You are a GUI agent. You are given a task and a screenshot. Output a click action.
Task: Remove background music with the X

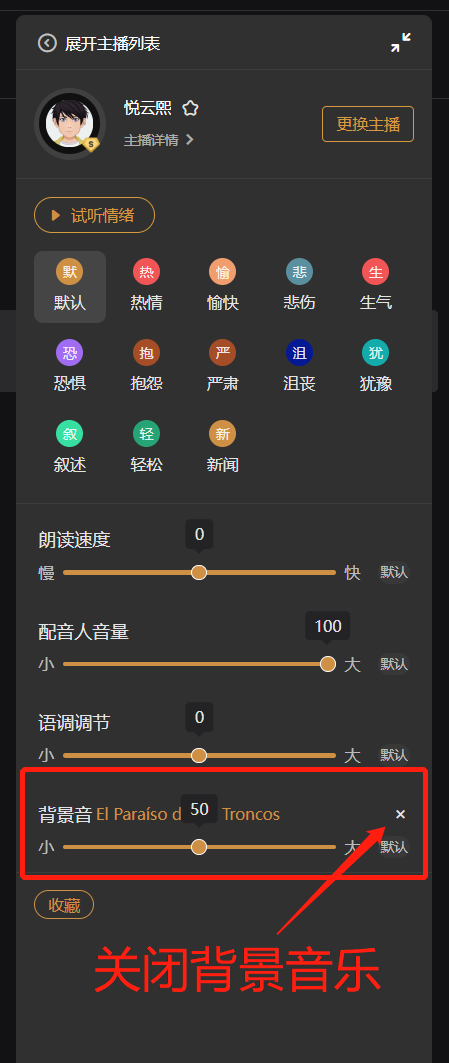(400, 814)
